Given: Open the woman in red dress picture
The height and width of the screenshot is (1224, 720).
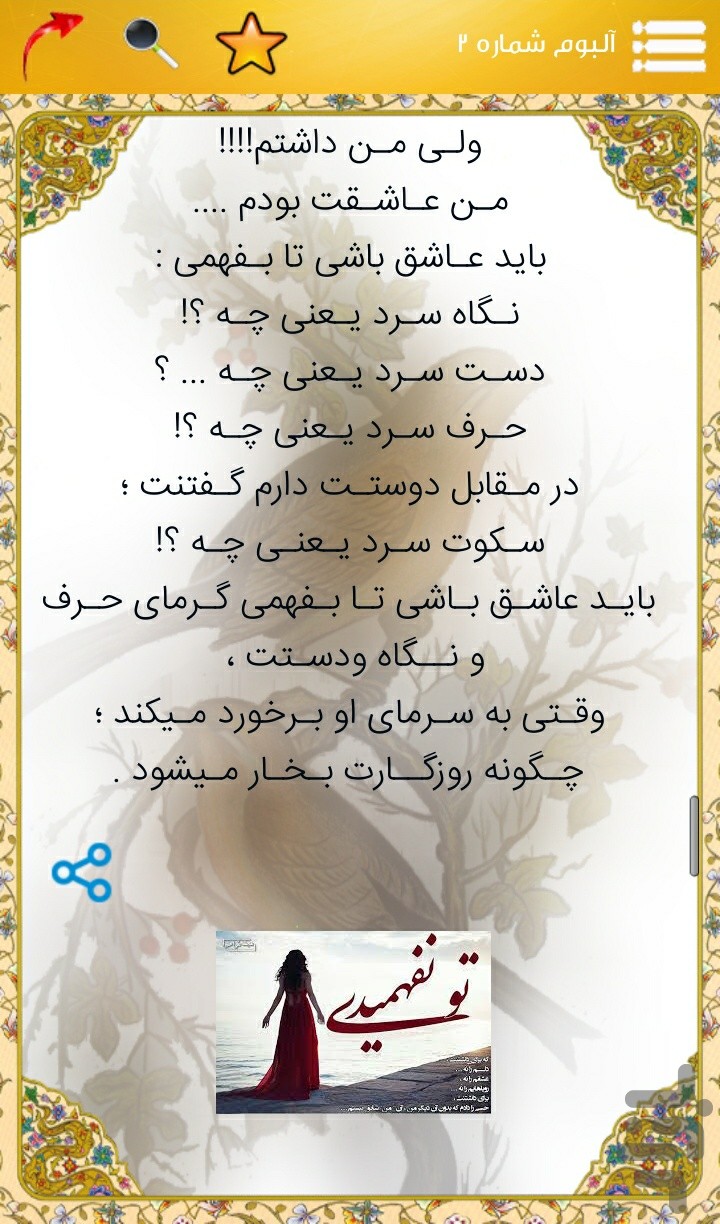Looking at the screenshot, I should [353, 1022].
